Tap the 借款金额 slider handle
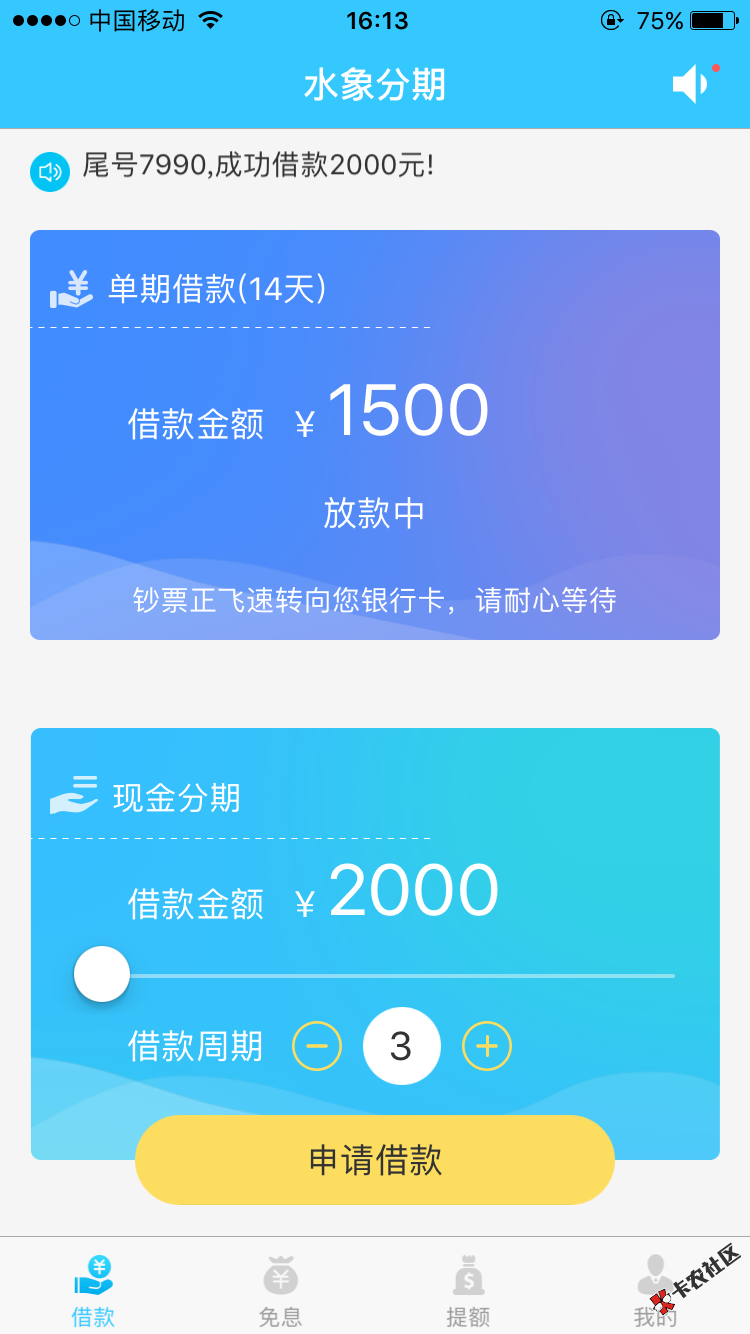The width and height of the screenshot is (750, 1334). point(102,974)
